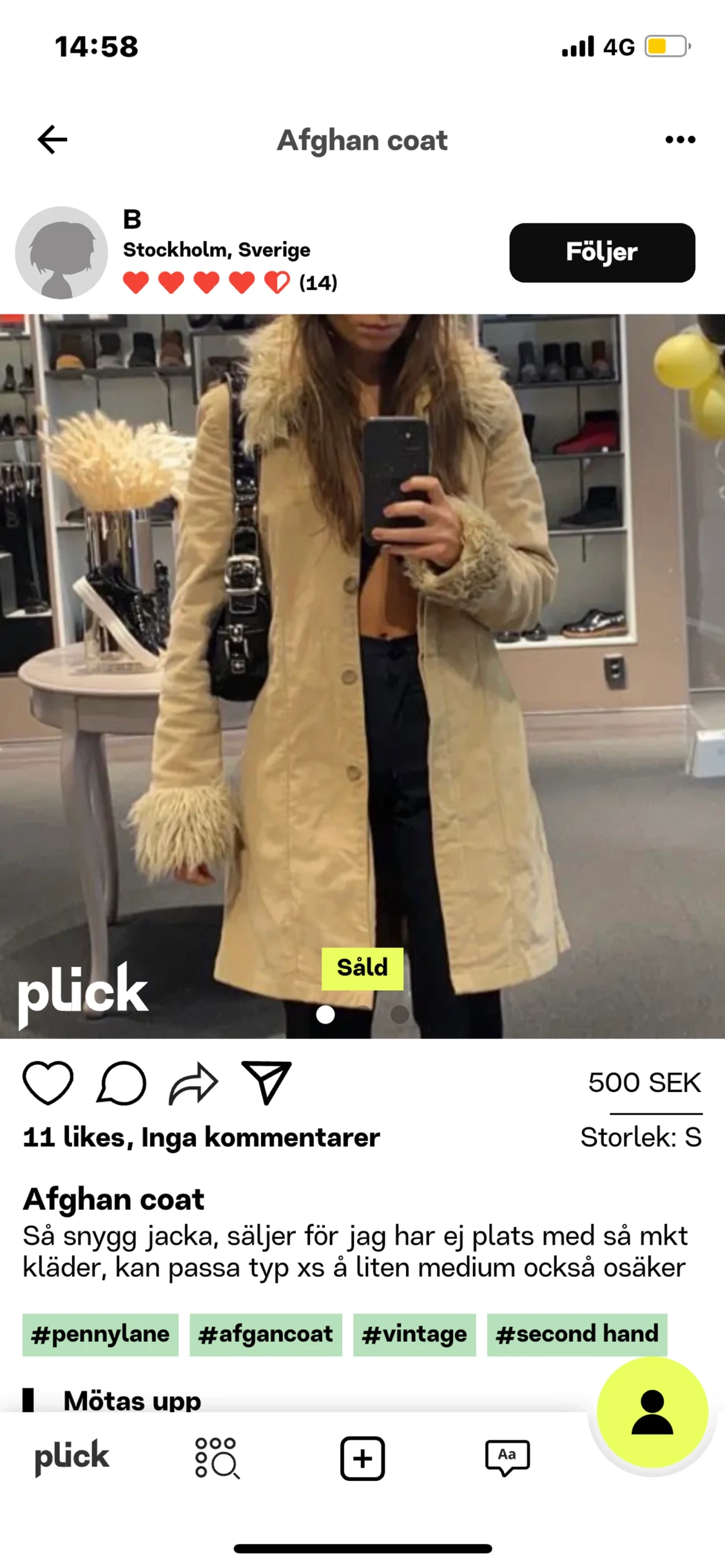Share the listing with the arrow icon
Image resolution: width=725 pixels, height=1568 pixels.
pyautogui.click(x=193, y=1083)
